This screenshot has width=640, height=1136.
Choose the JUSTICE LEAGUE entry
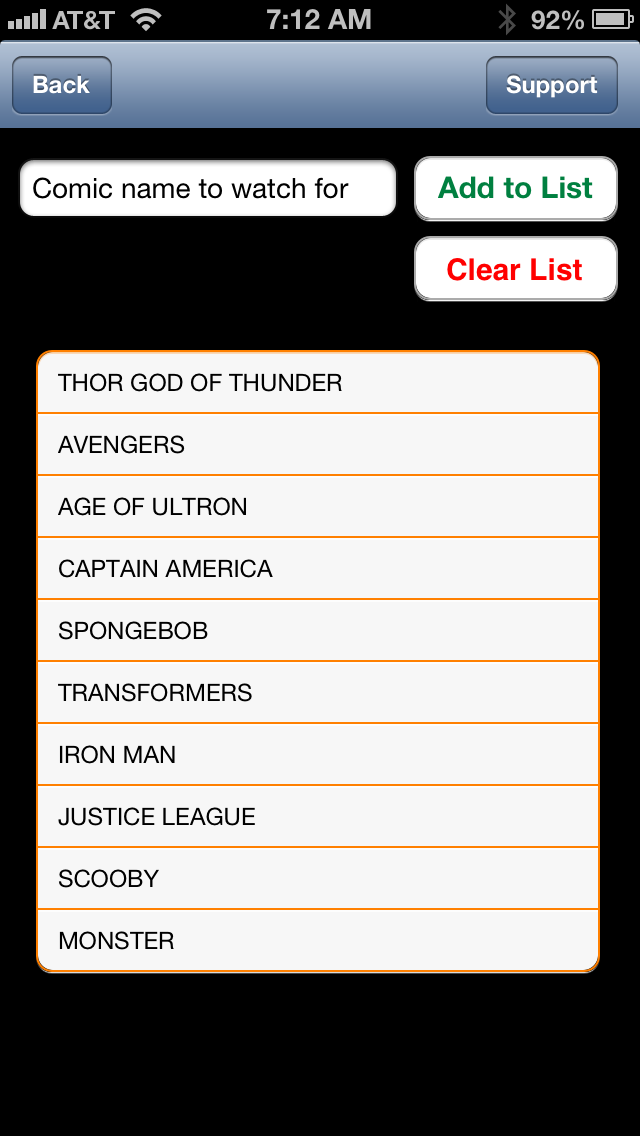[x=318, y=816]
